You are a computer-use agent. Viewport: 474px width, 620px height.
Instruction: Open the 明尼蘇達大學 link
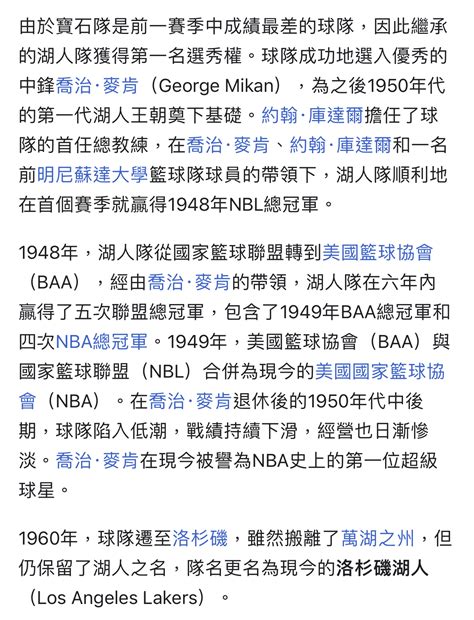click(93, 175)
